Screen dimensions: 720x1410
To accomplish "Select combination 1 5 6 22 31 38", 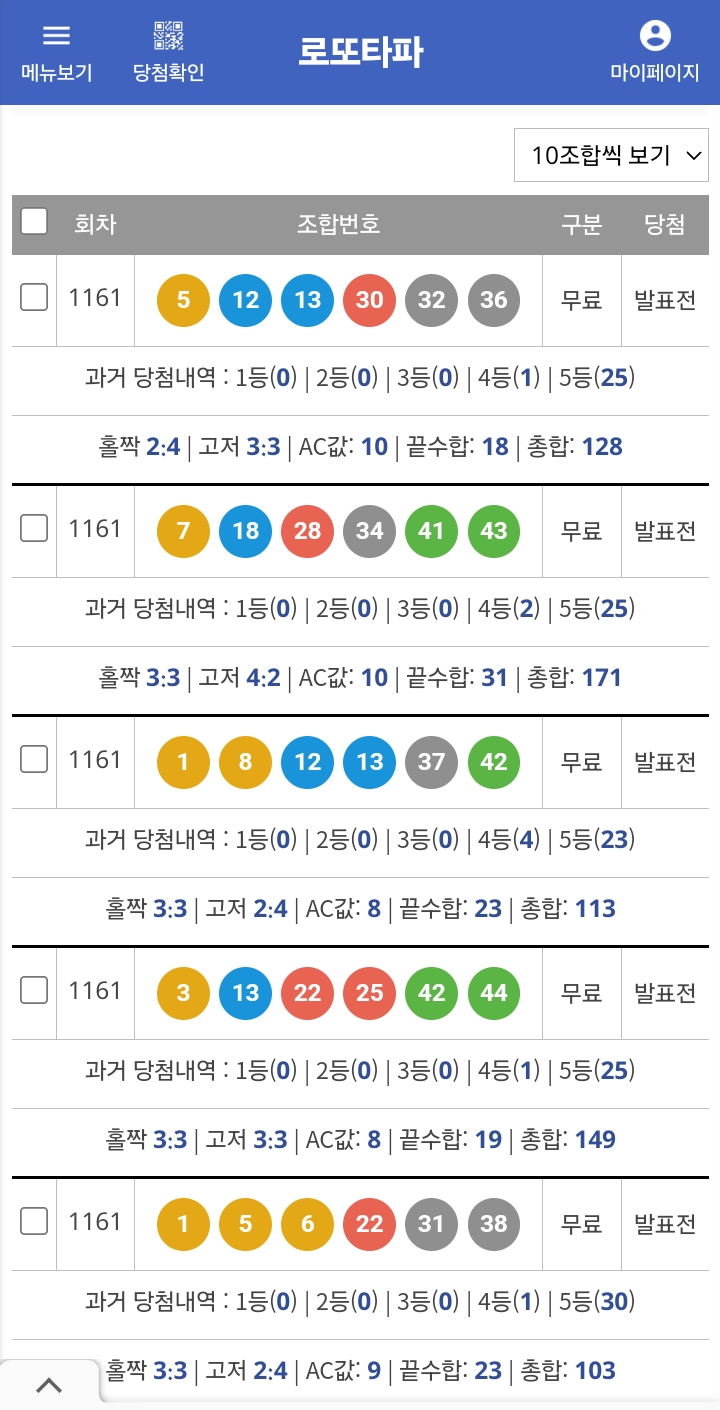I will click(x=34, y=1221).
